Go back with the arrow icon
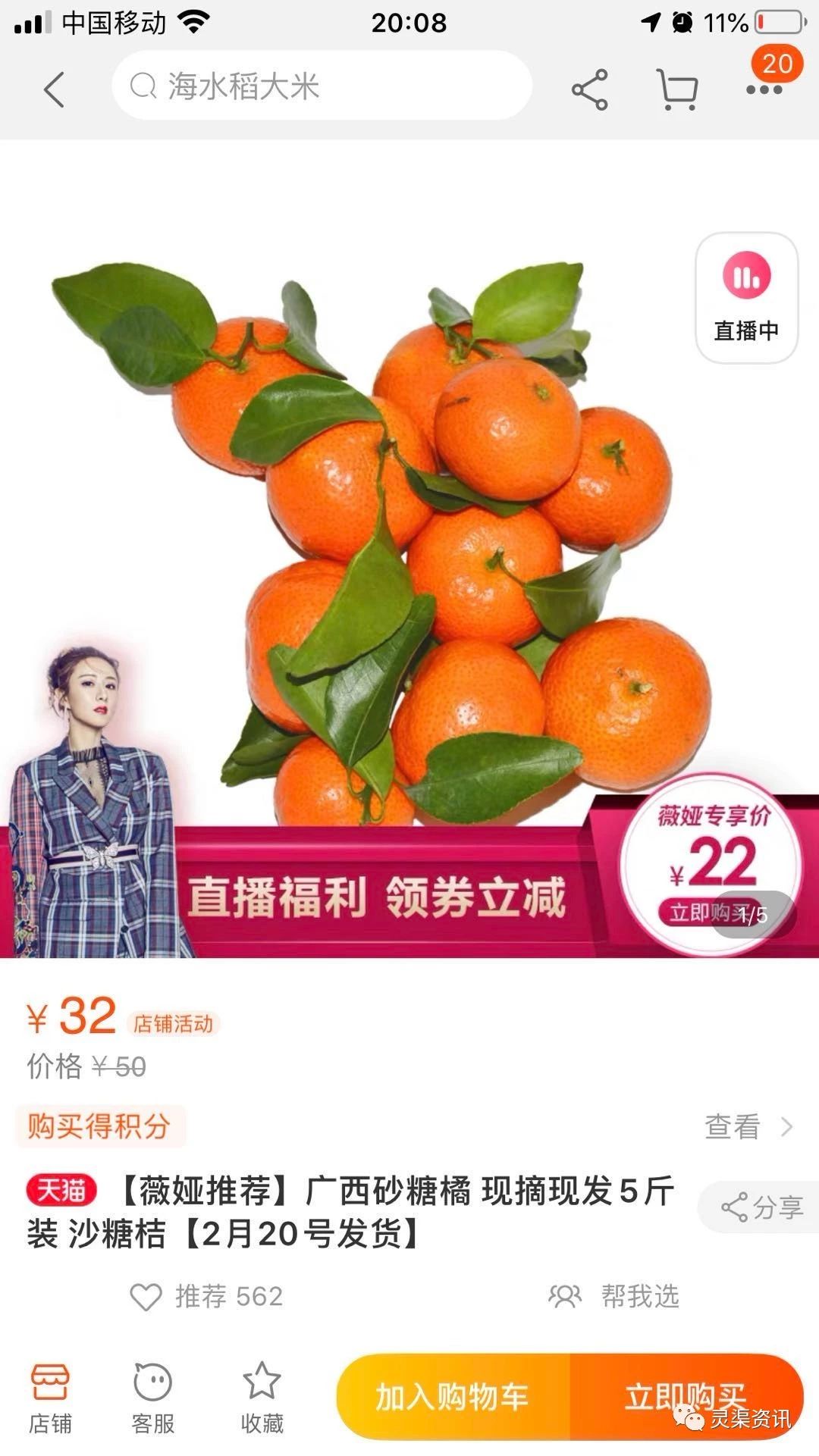 55,89
